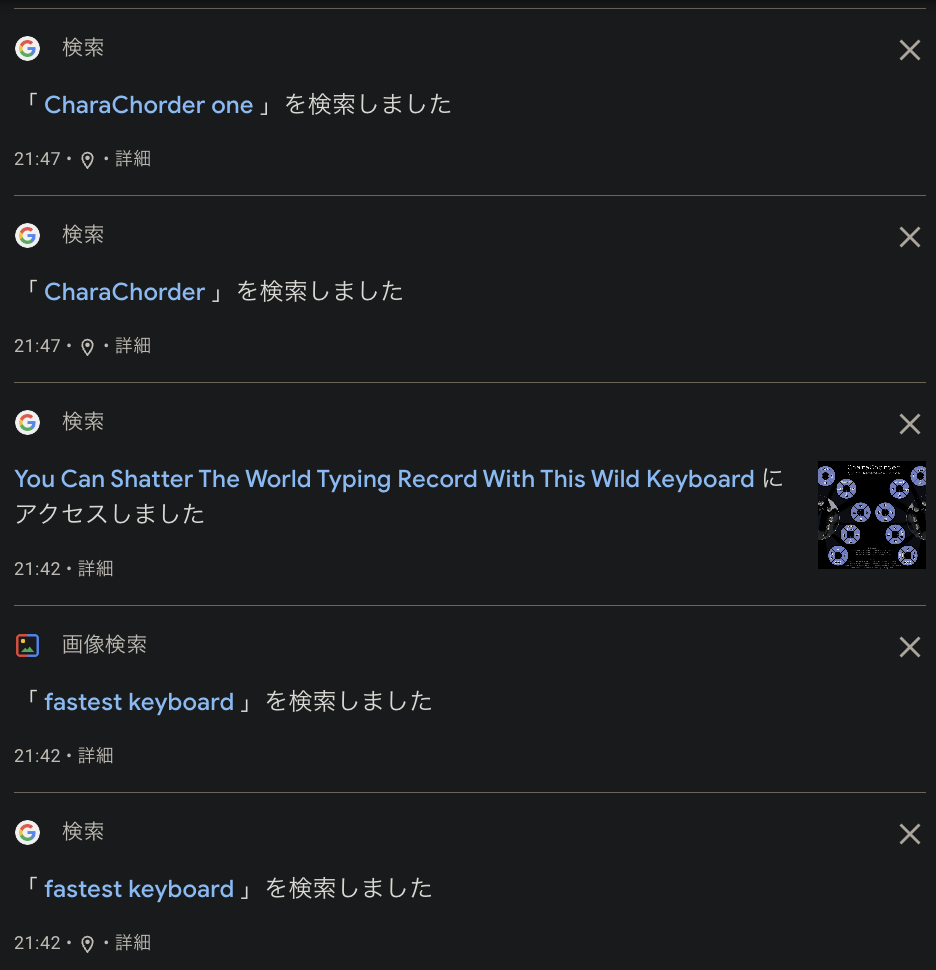Tap the keyboard thumbnail beside the article visit
The width and height of the screenshot is (936, 970).
871,515
